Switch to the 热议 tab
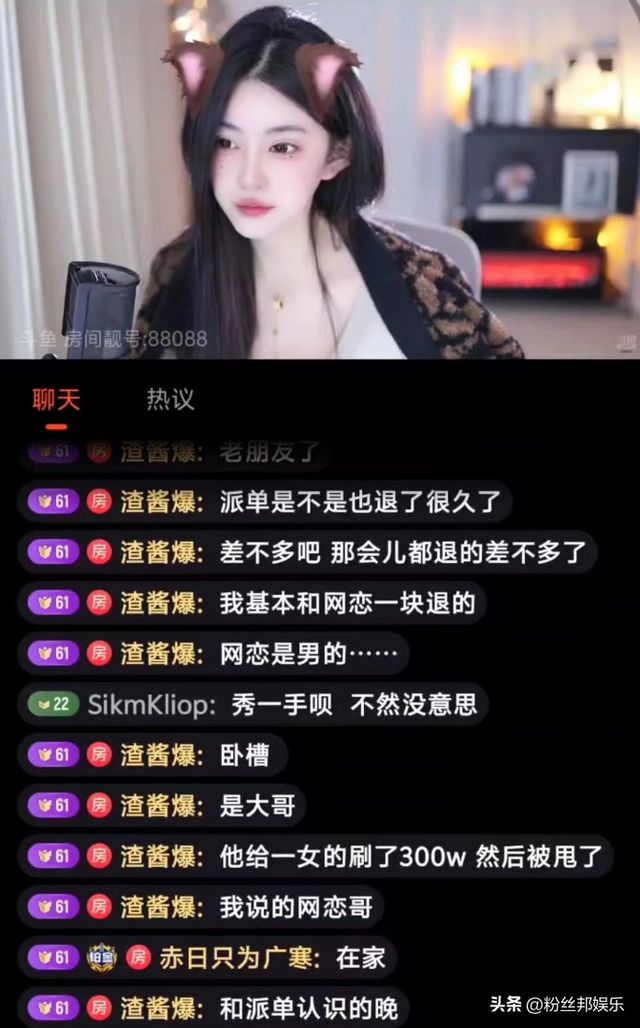The image size is (640, 1028). tap(170, 399)
